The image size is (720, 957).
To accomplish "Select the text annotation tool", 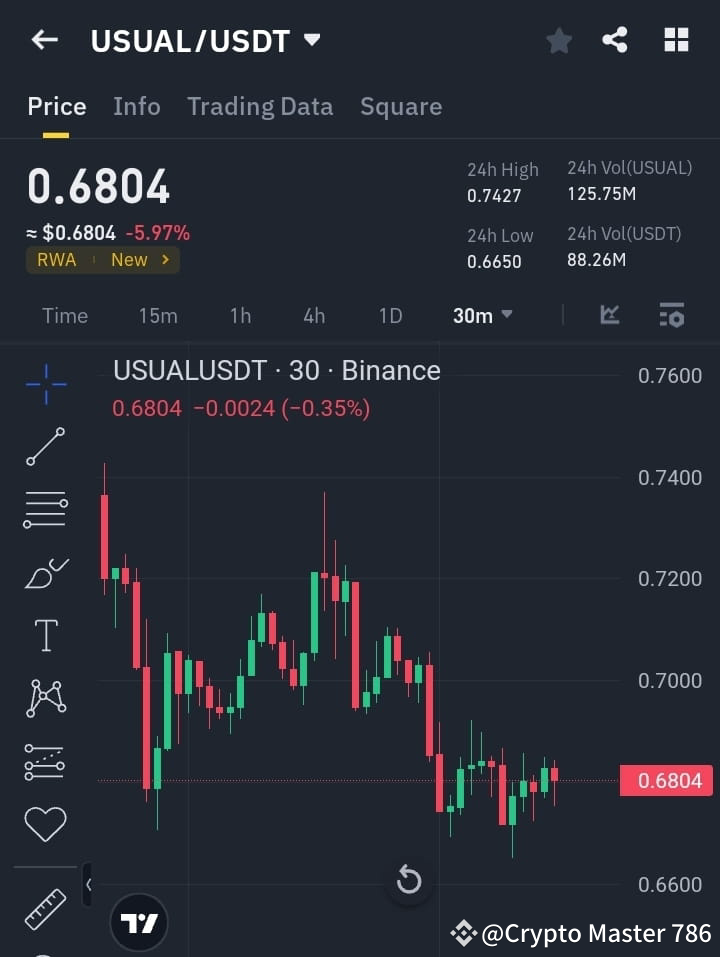I will click(x=45, y=635).
